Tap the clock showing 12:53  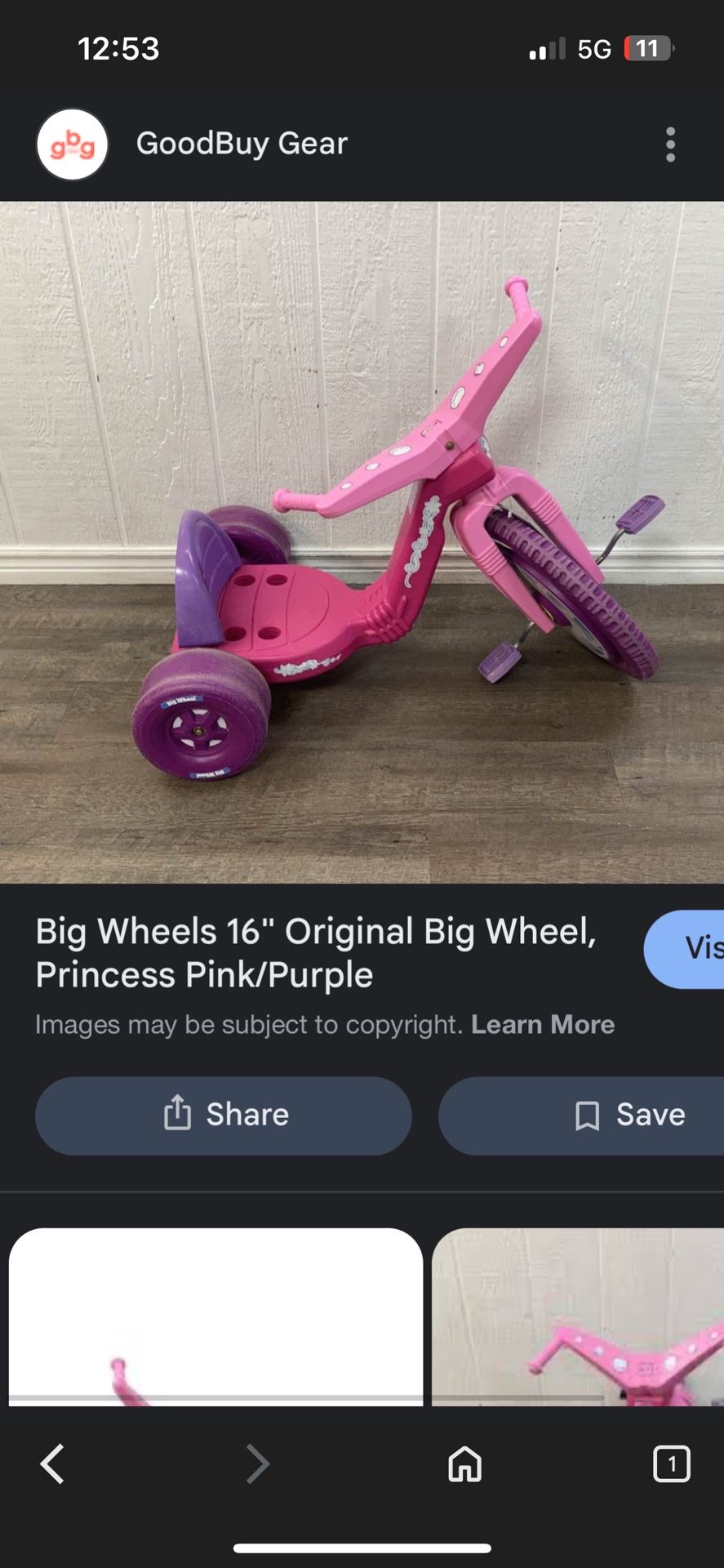(122, 47)
